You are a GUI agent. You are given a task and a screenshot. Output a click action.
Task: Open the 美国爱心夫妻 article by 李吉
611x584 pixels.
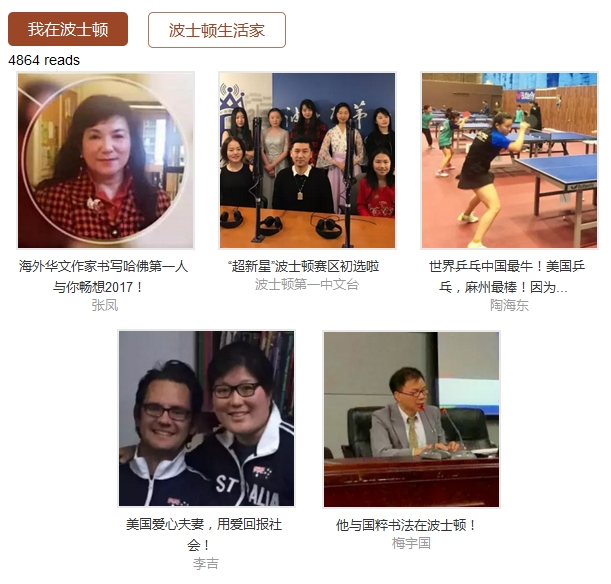pos(206,419)
